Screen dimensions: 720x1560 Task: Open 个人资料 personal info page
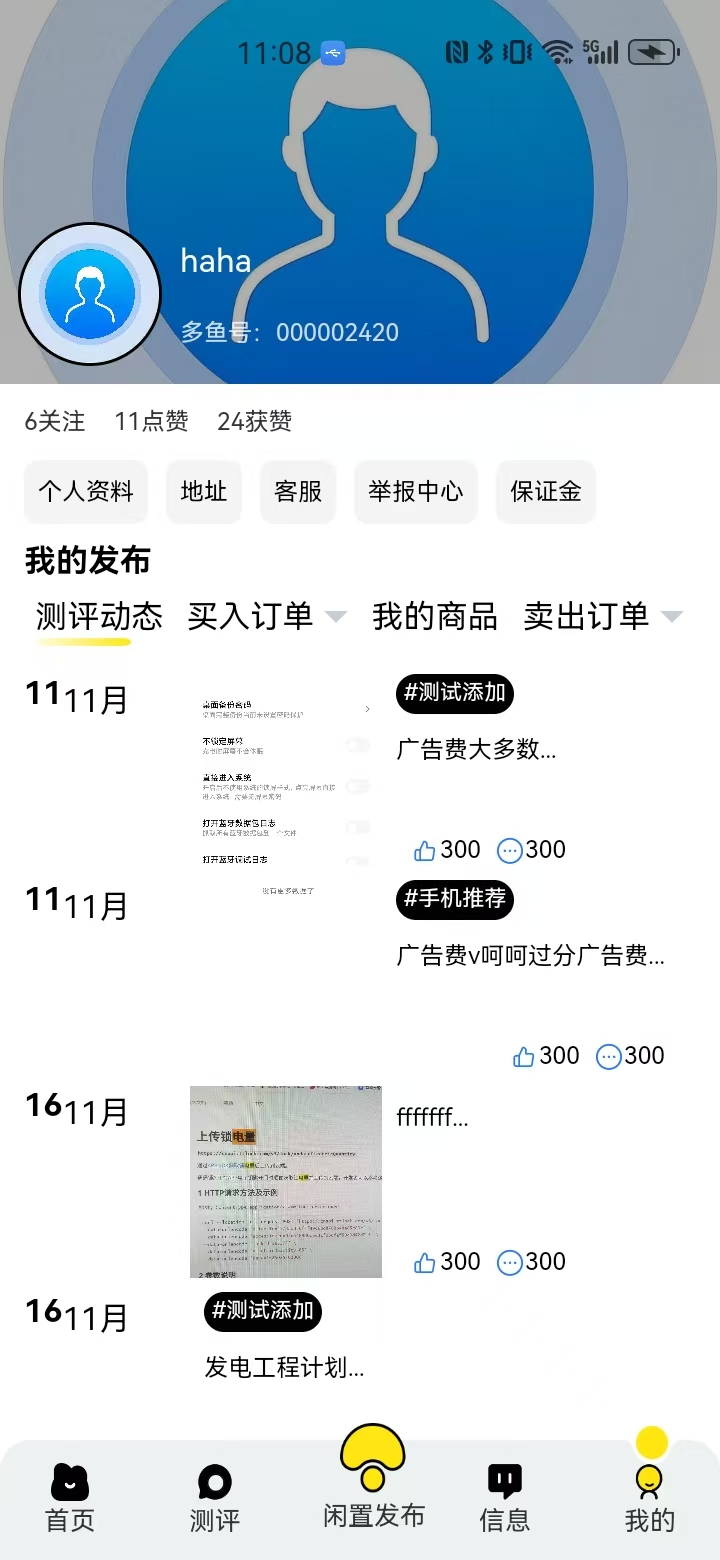click(85, 491)
